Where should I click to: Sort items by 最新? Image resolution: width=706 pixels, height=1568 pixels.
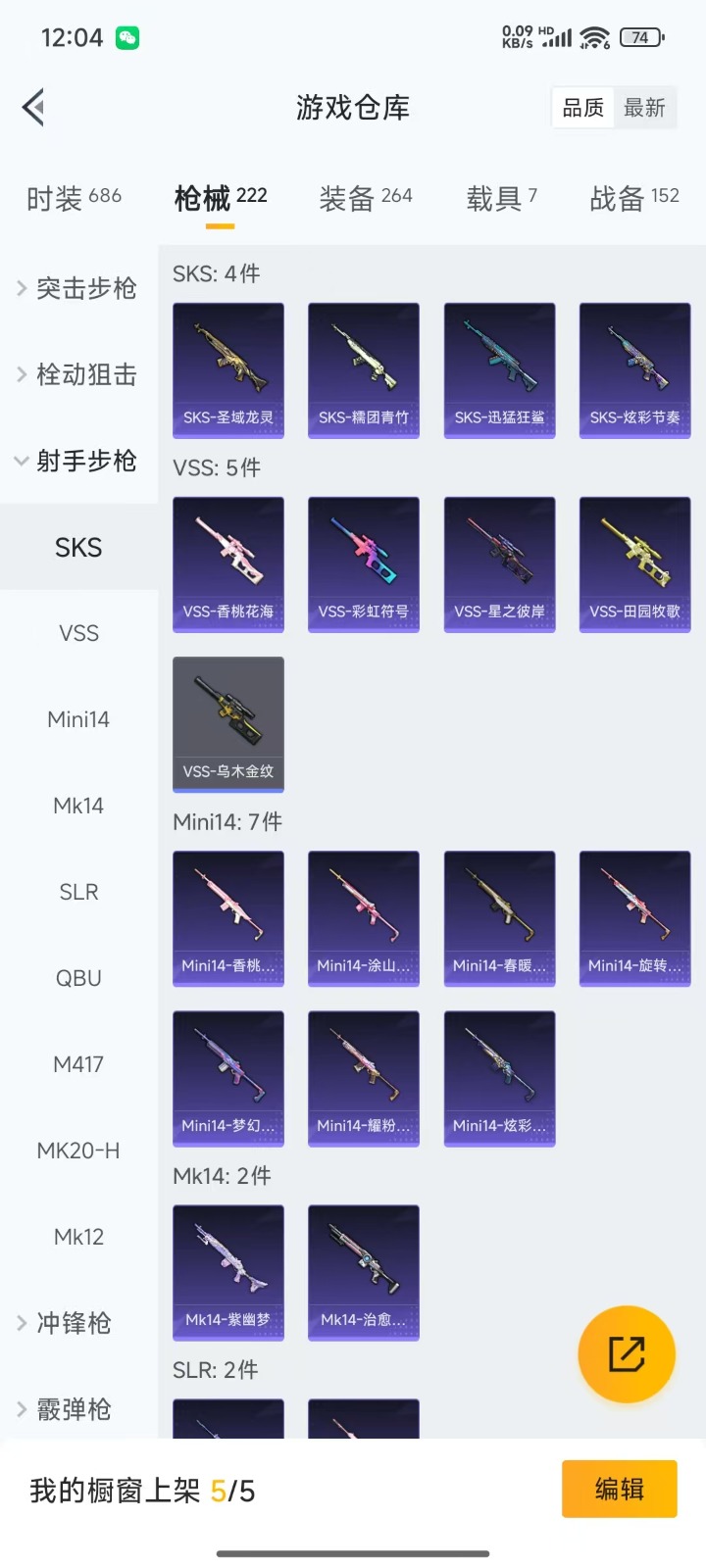pos(644,108)
